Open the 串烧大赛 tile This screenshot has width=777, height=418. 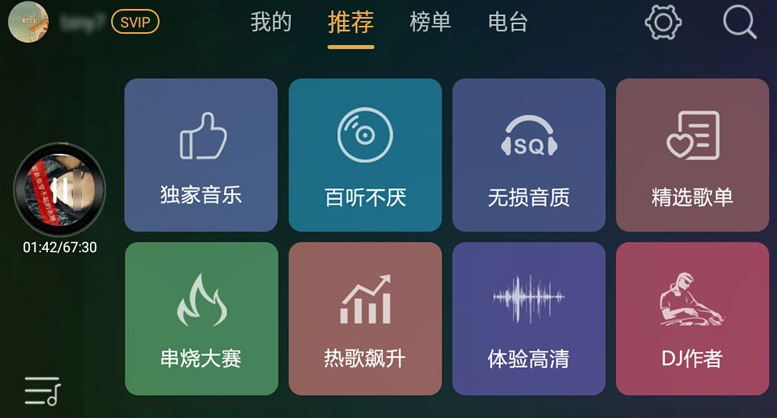pyautogui.click(x=201, y=318)
